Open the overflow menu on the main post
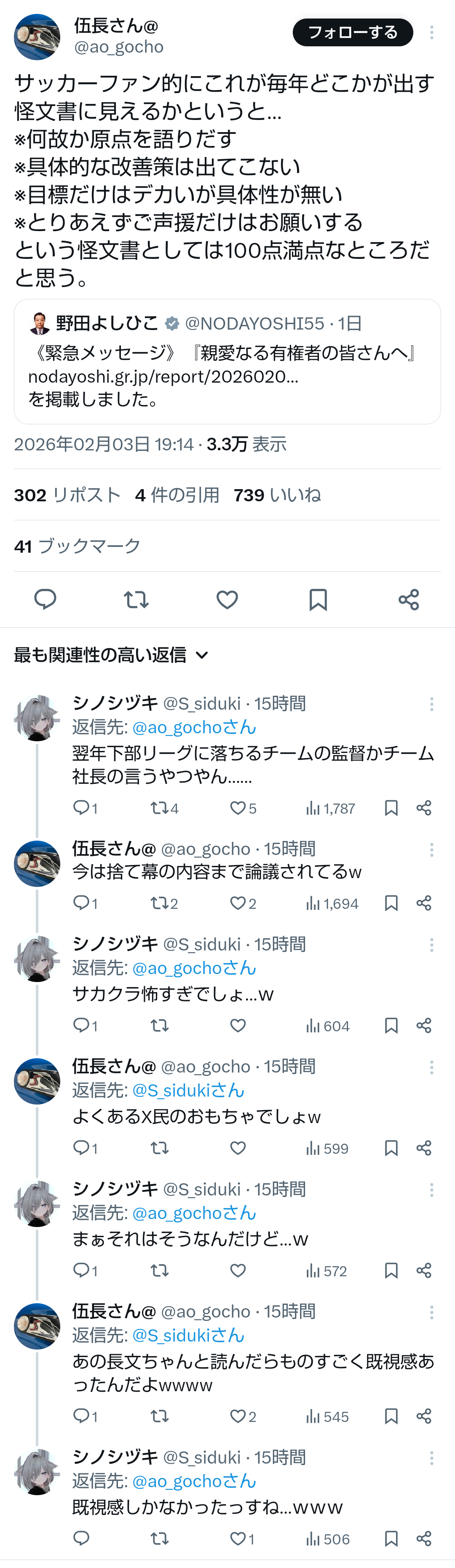 tap(431, 33)
